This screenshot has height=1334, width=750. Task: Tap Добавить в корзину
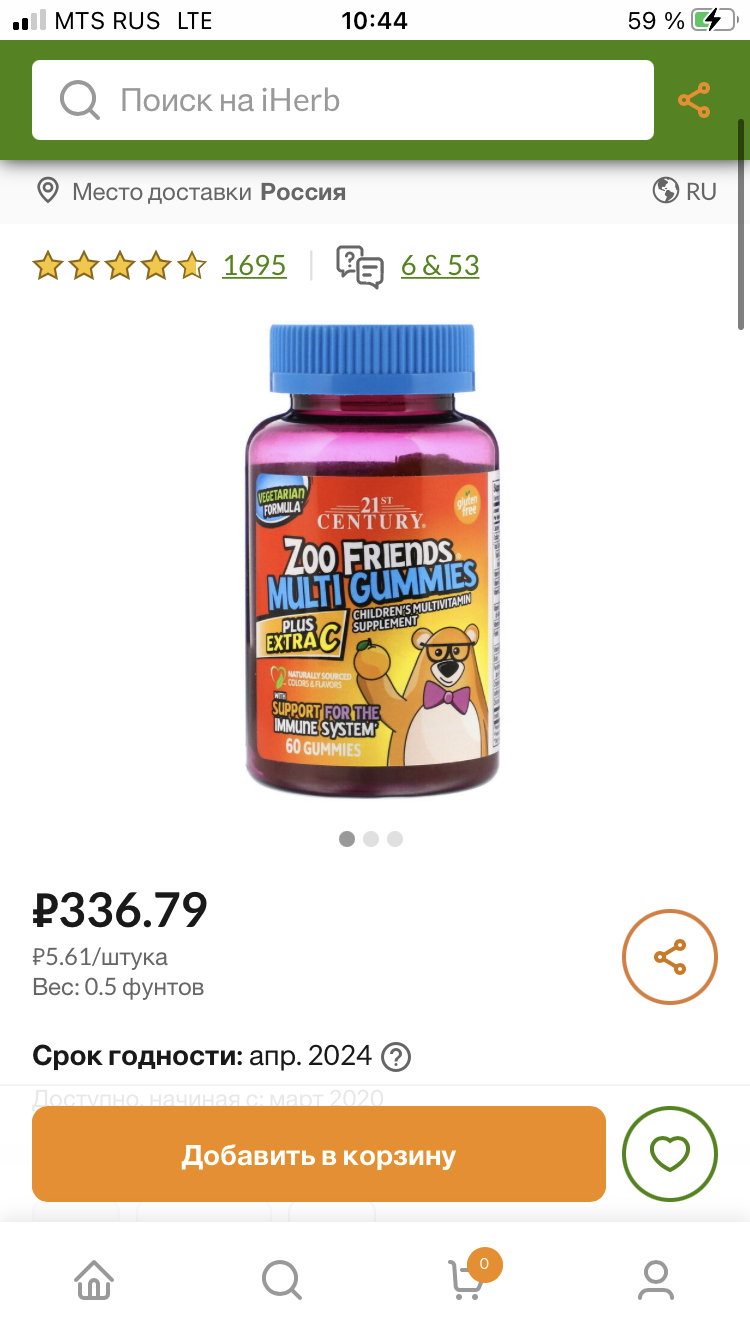(x=319, y=1154)
